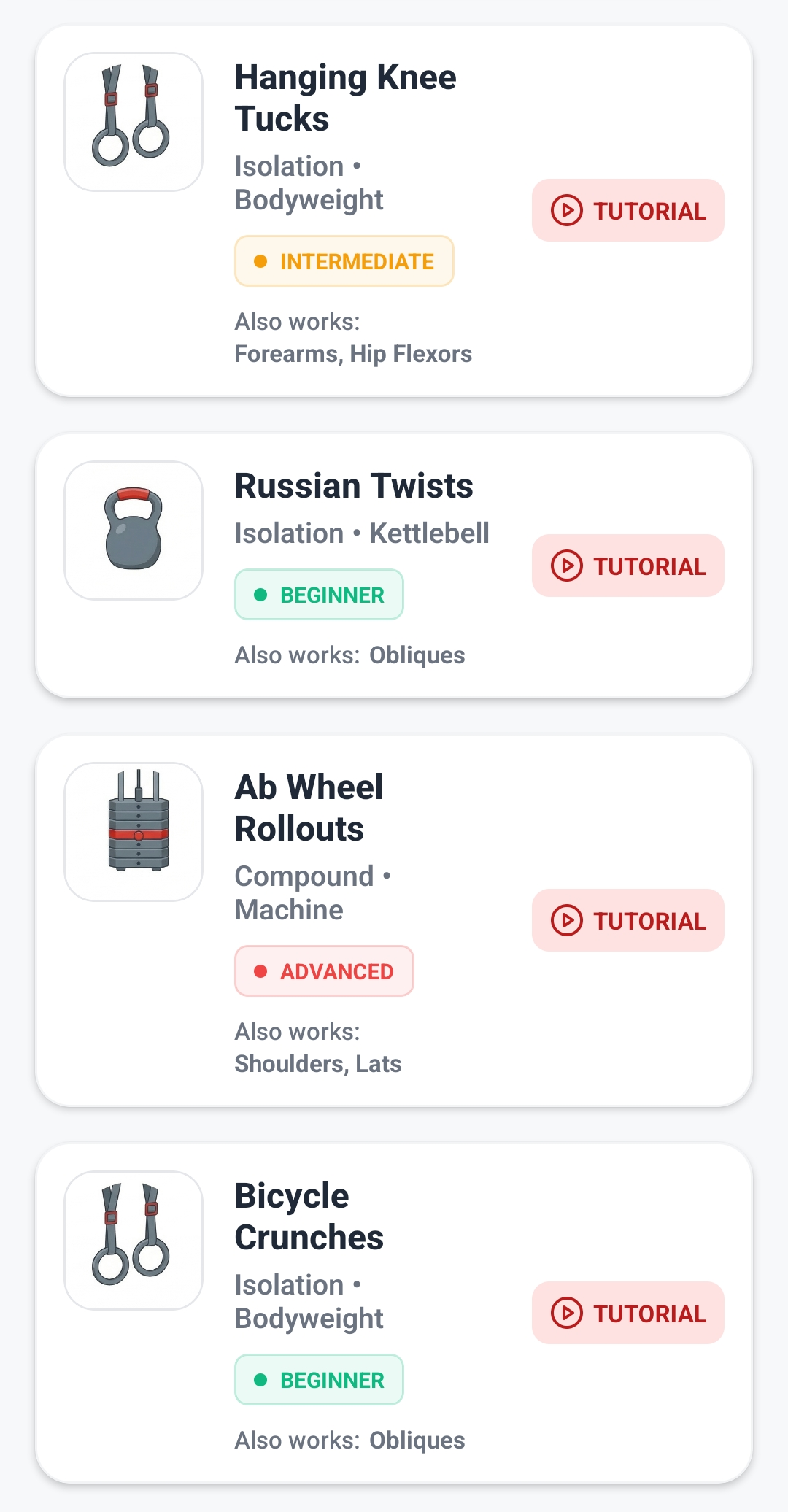Click the orange difficulty dot on INTERMEDIATE badge

(260, 261)
